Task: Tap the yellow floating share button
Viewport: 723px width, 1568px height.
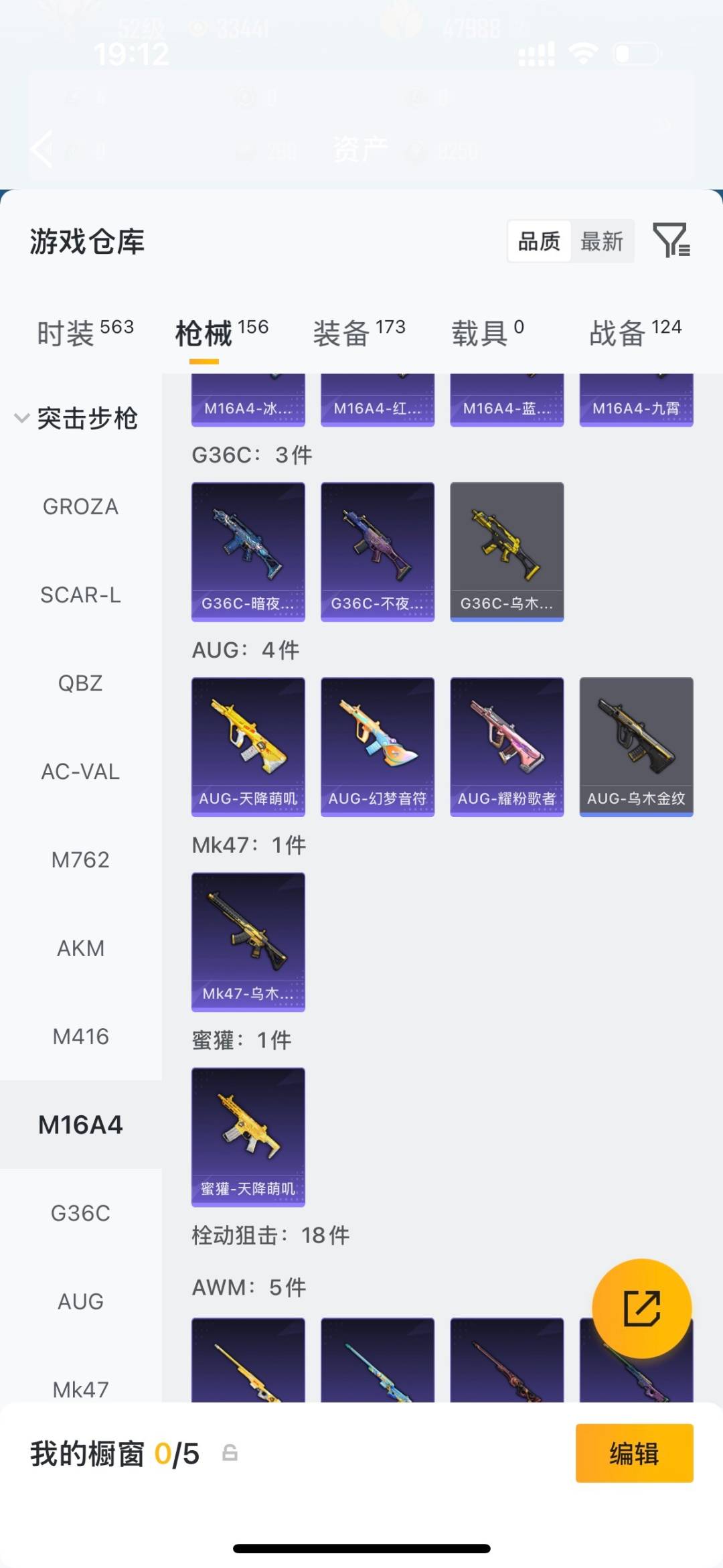Action: 641,1308
